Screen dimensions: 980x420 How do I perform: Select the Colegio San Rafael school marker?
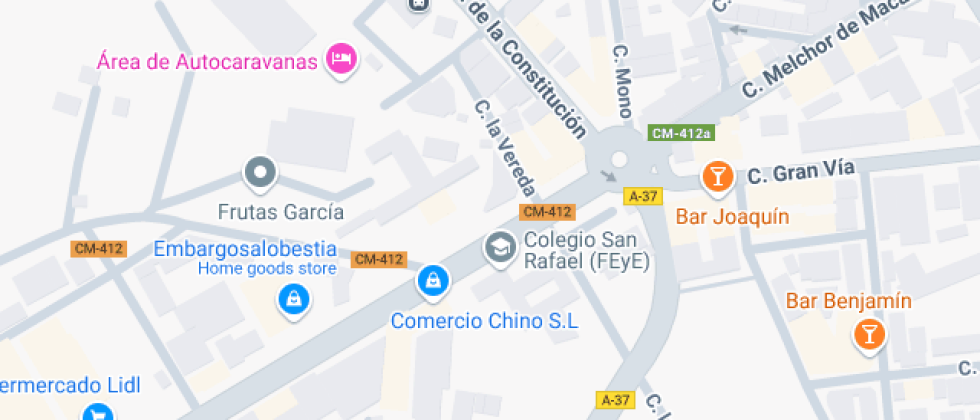point(497,247)
